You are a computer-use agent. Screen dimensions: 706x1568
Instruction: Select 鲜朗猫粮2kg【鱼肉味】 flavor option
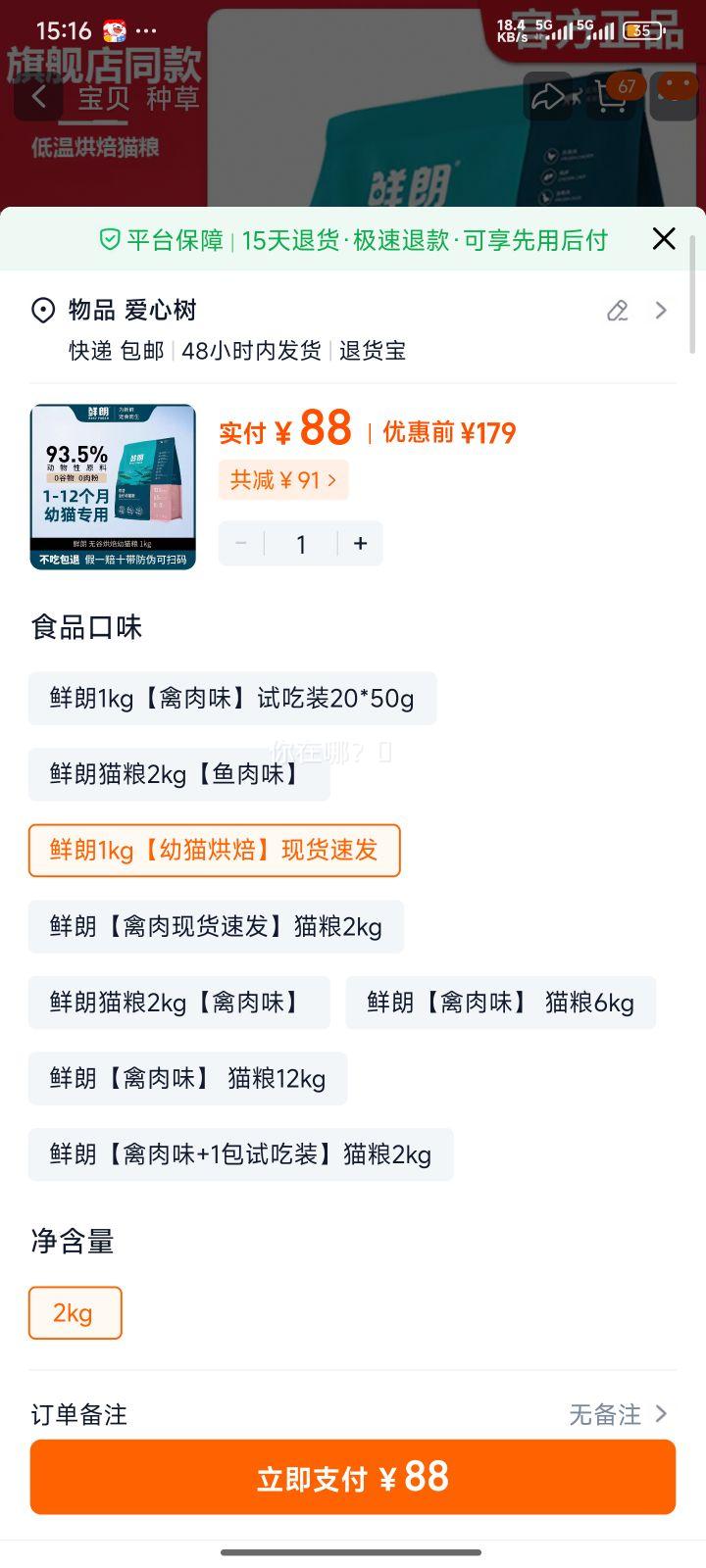click(178, 774)
